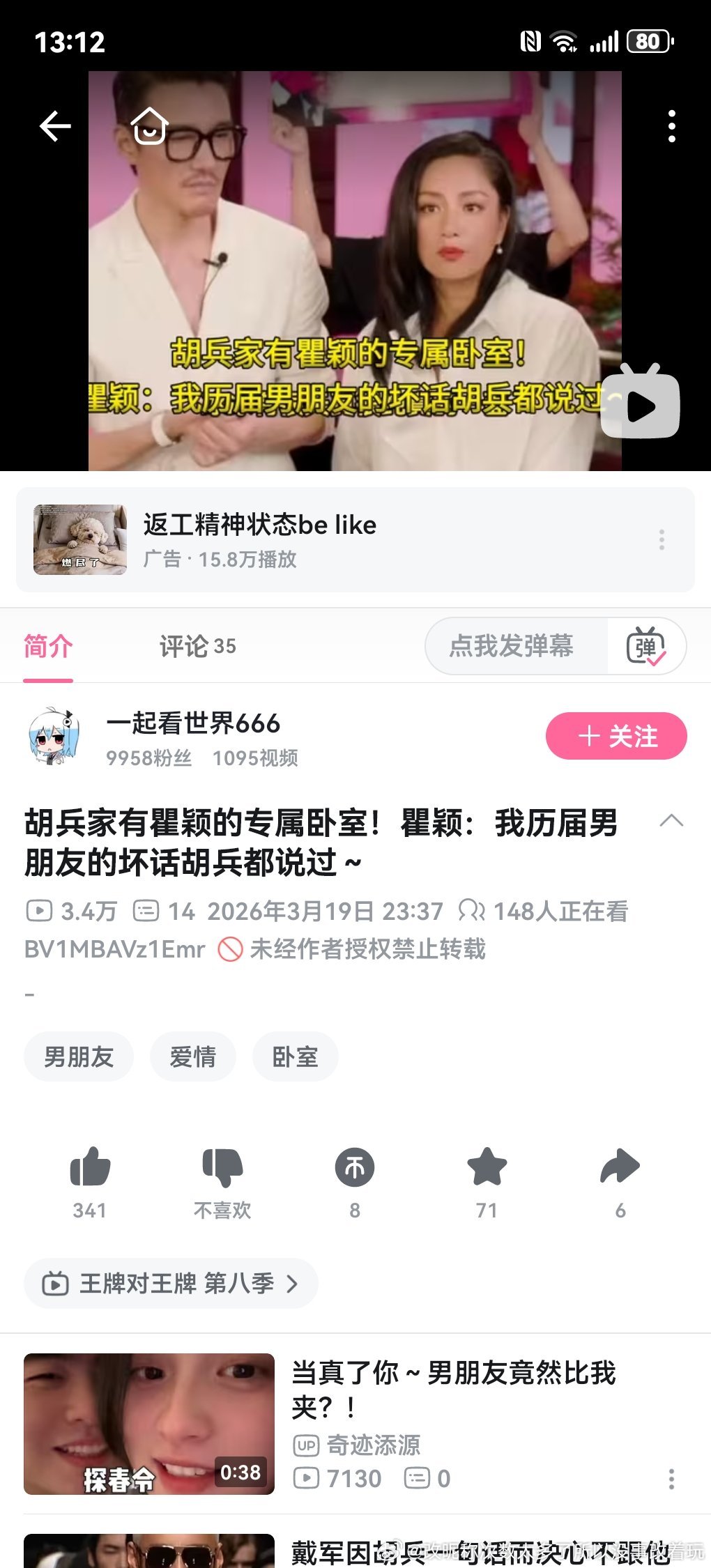711x1568 pixels.
Task: Tap the dislike thumbs-down icon
Action: 222,1167
